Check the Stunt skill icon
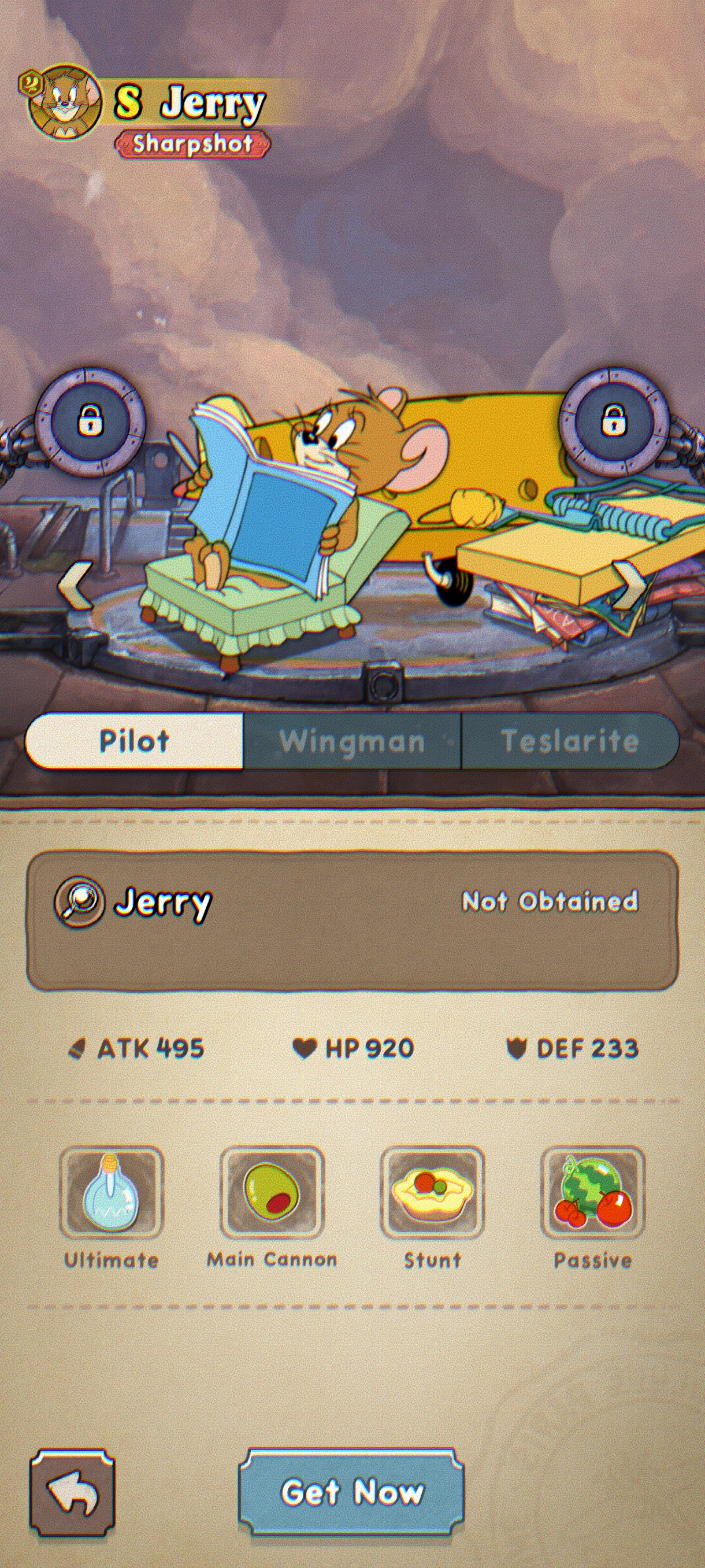The height and width of the screenshot is (1568, 705). [432, 1192]
